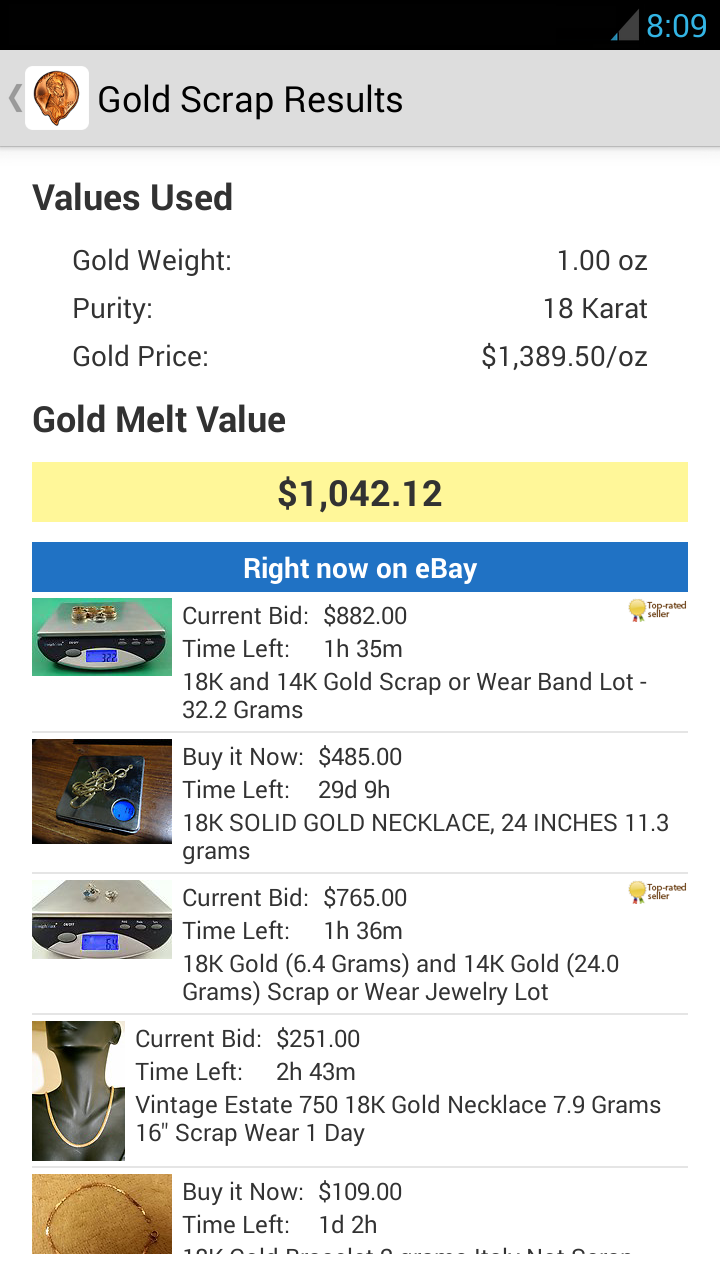This screenshot has width=720, height=1280.
Task: Open the Right now on eBay banner
Action: pyautogui.click(x=360, y=568)
